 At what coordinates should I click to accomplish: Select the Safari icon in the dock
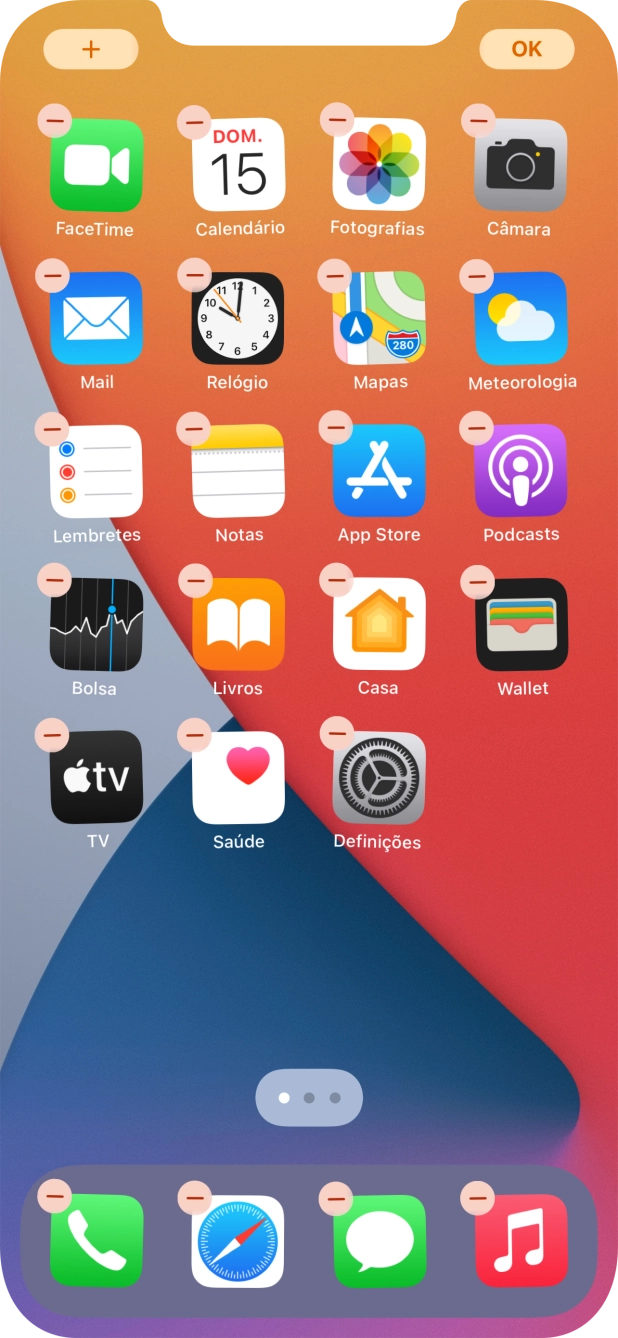click(x=238, y=1241)
